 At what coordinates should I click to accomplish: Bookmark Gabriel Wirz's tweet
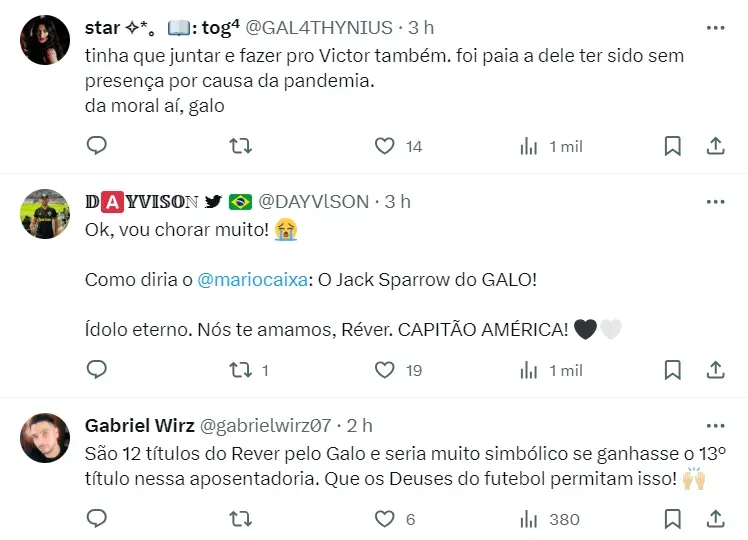[673, 519]
